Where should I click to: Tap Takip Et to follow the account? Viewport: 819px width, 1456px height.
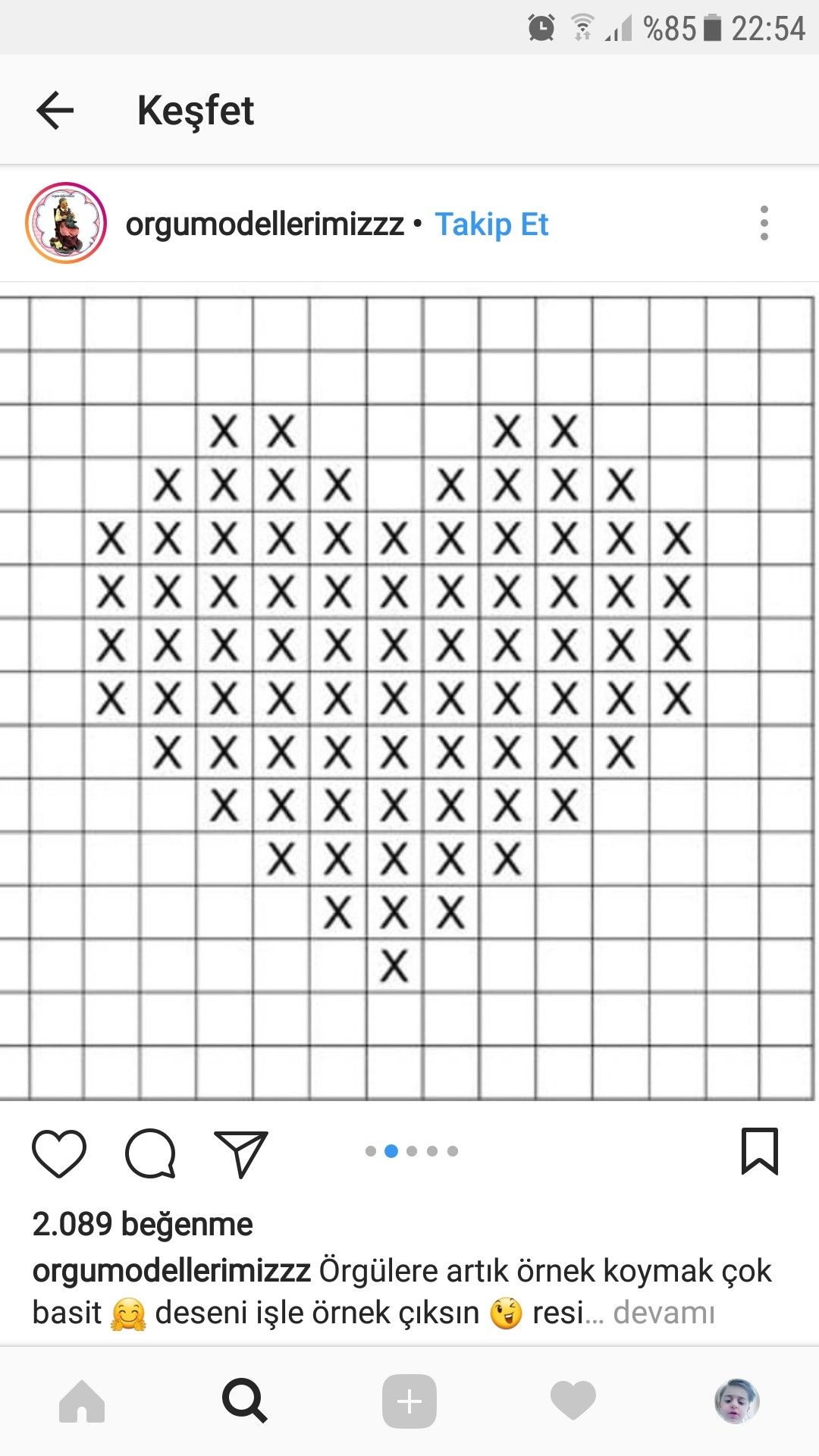[491, 224]
